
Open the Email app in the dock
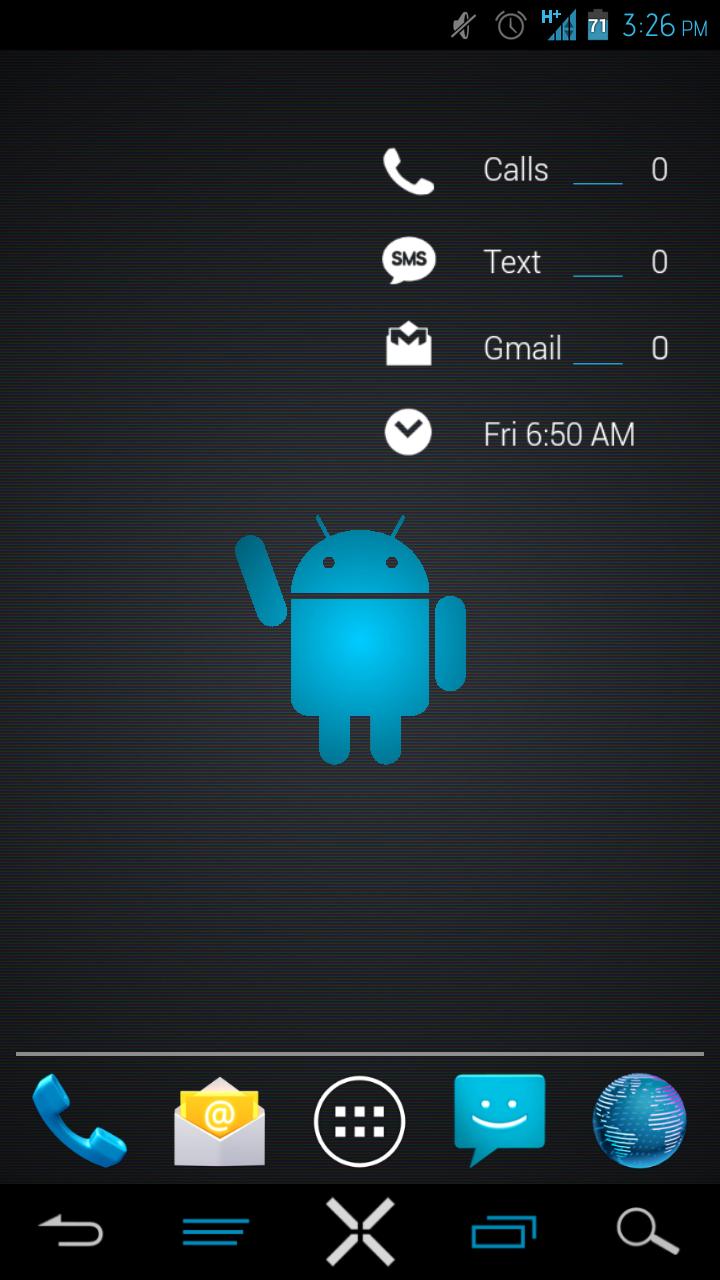coord(219,1121)
